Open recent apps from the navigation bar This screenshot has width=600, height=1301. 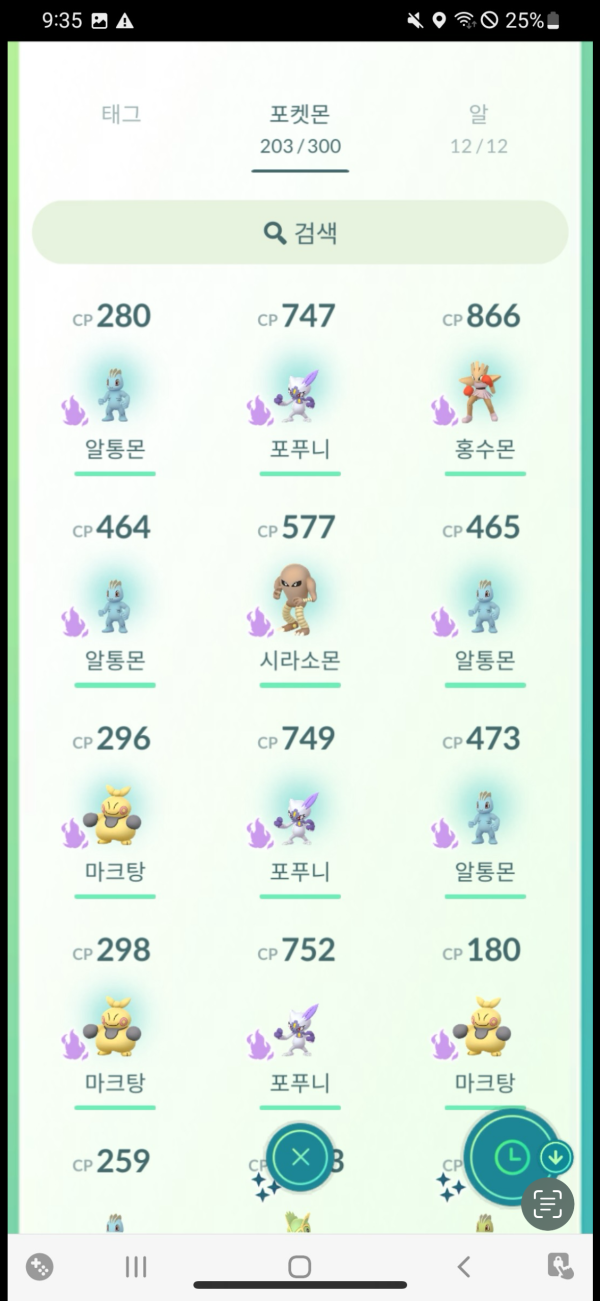point(136,1267)
